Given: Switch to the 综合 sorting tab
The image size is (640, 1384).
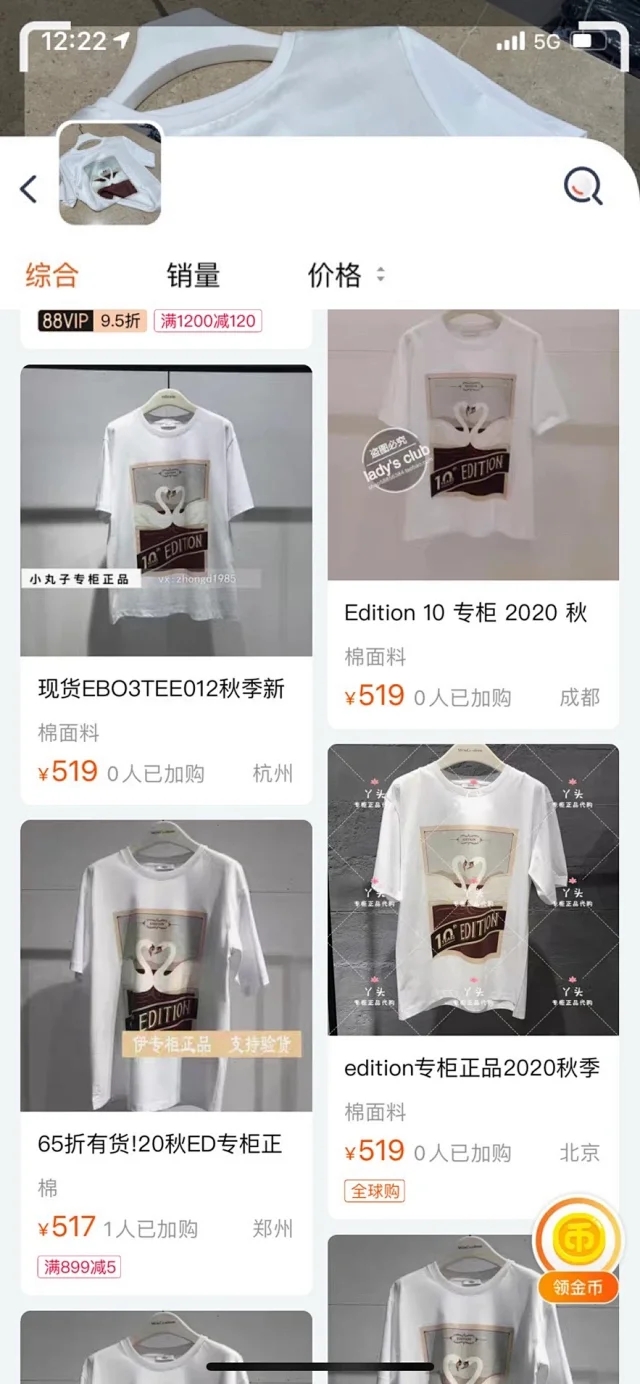Looking at the screenshot, I should [x=51, y=275].
